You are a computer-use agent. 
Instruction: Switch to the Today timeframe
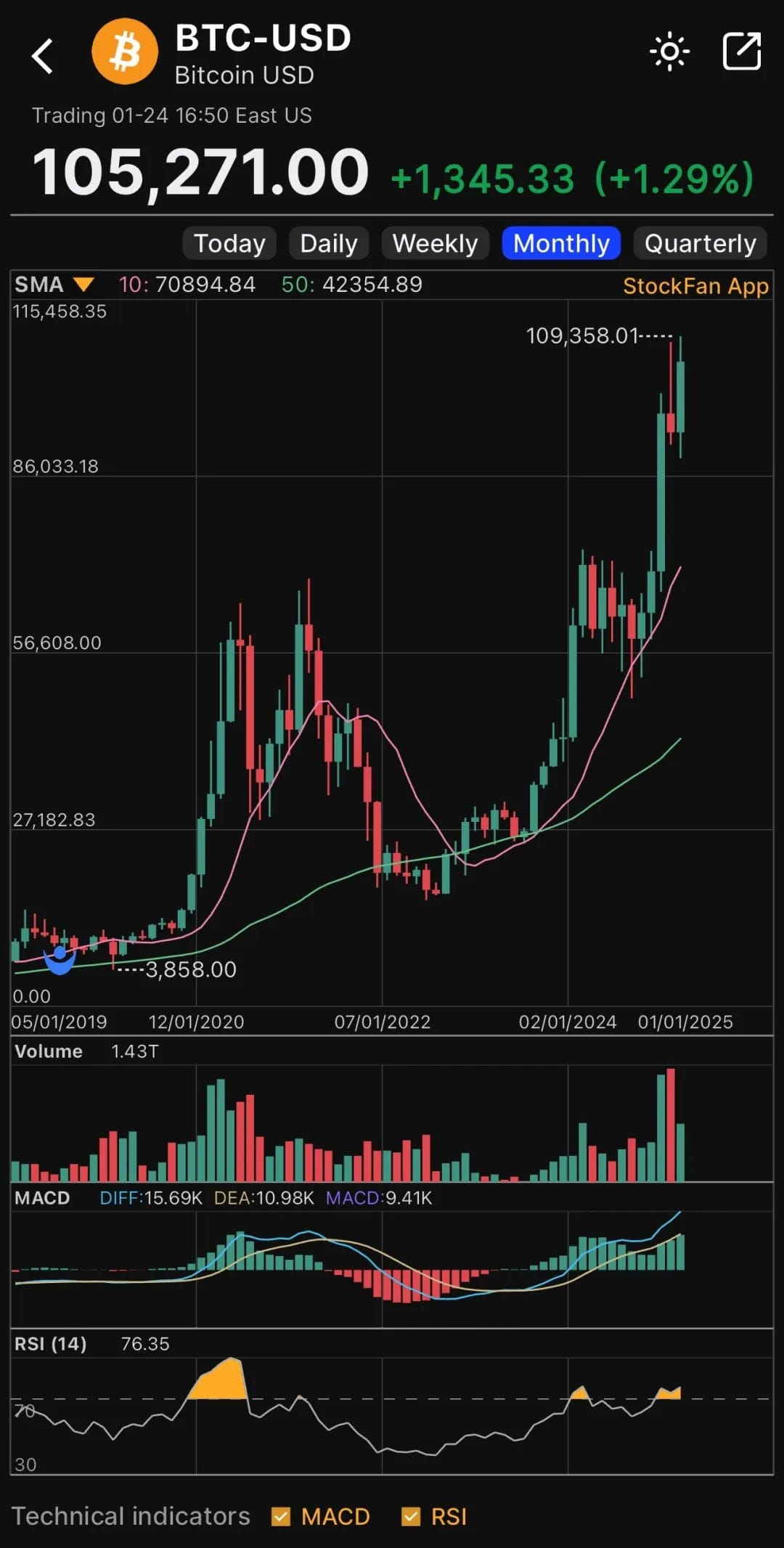point(229,243)
